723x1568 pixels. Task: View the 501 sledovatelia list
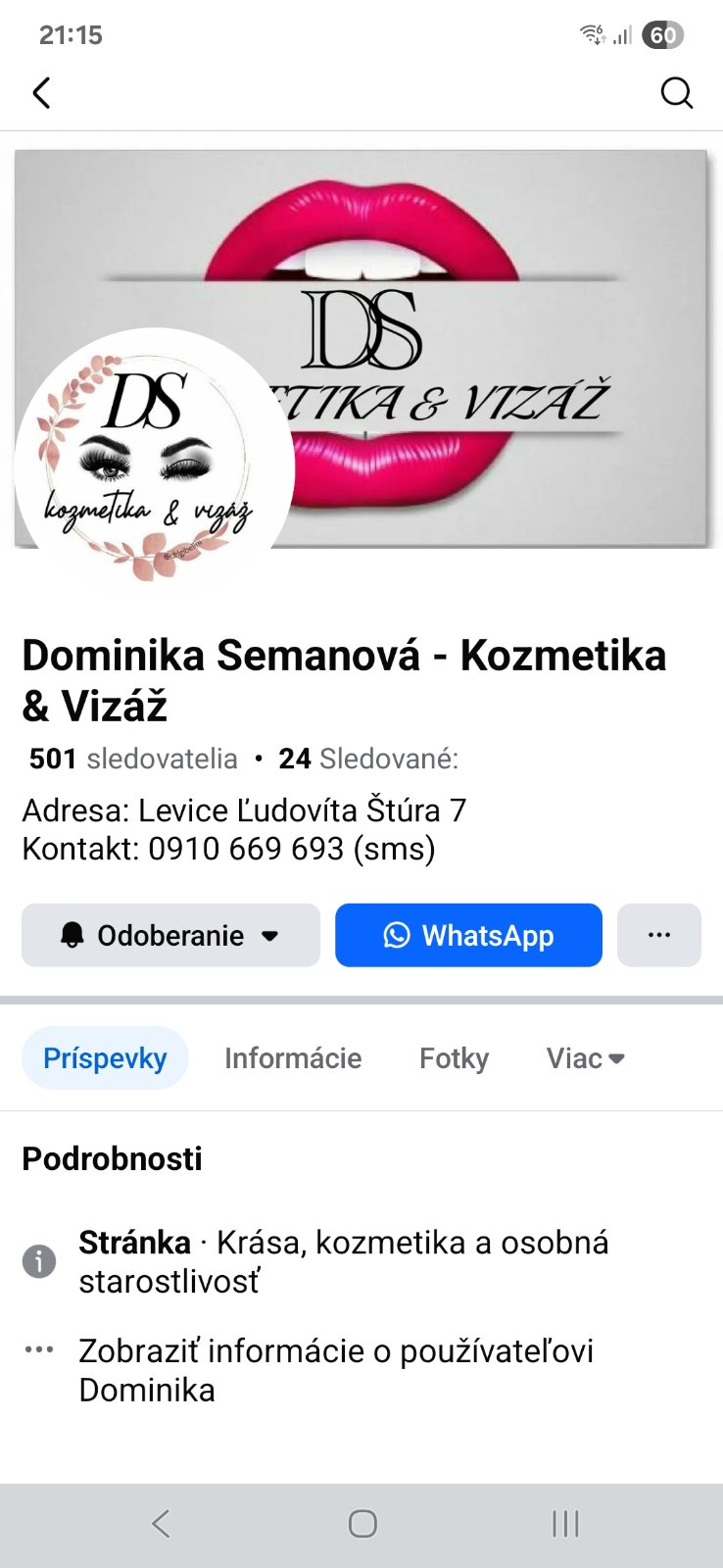(133, 759)
